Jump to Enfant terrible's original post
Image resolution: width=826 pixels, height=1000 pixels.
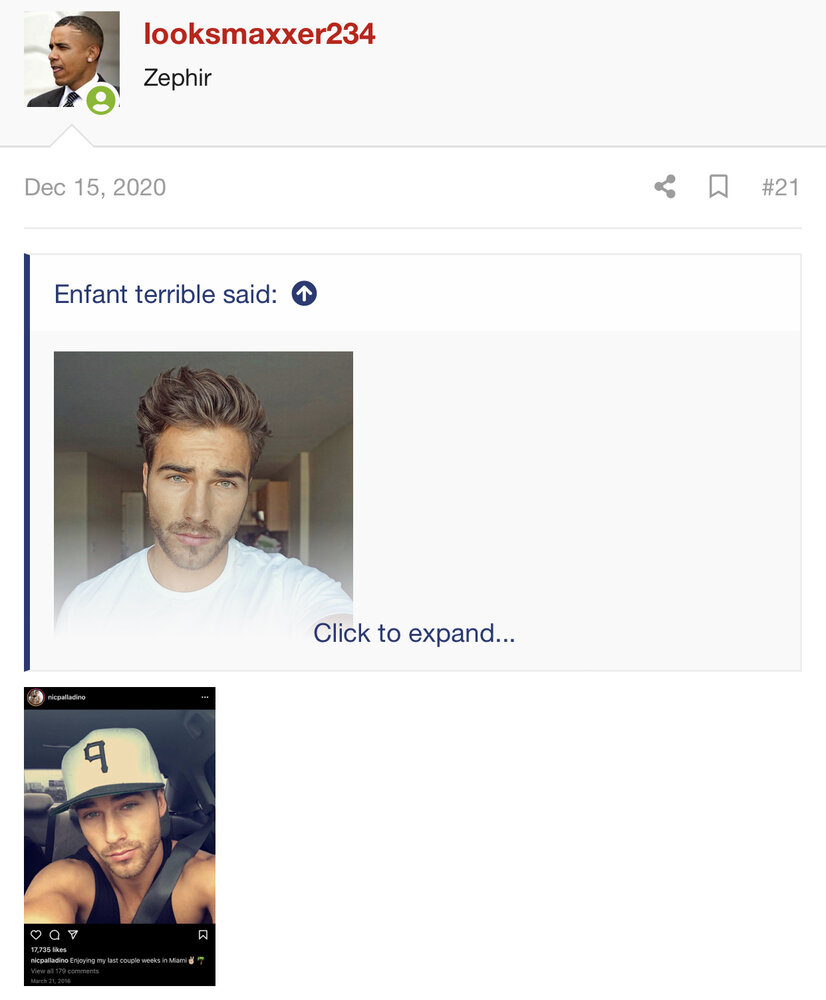coord(304,294)
